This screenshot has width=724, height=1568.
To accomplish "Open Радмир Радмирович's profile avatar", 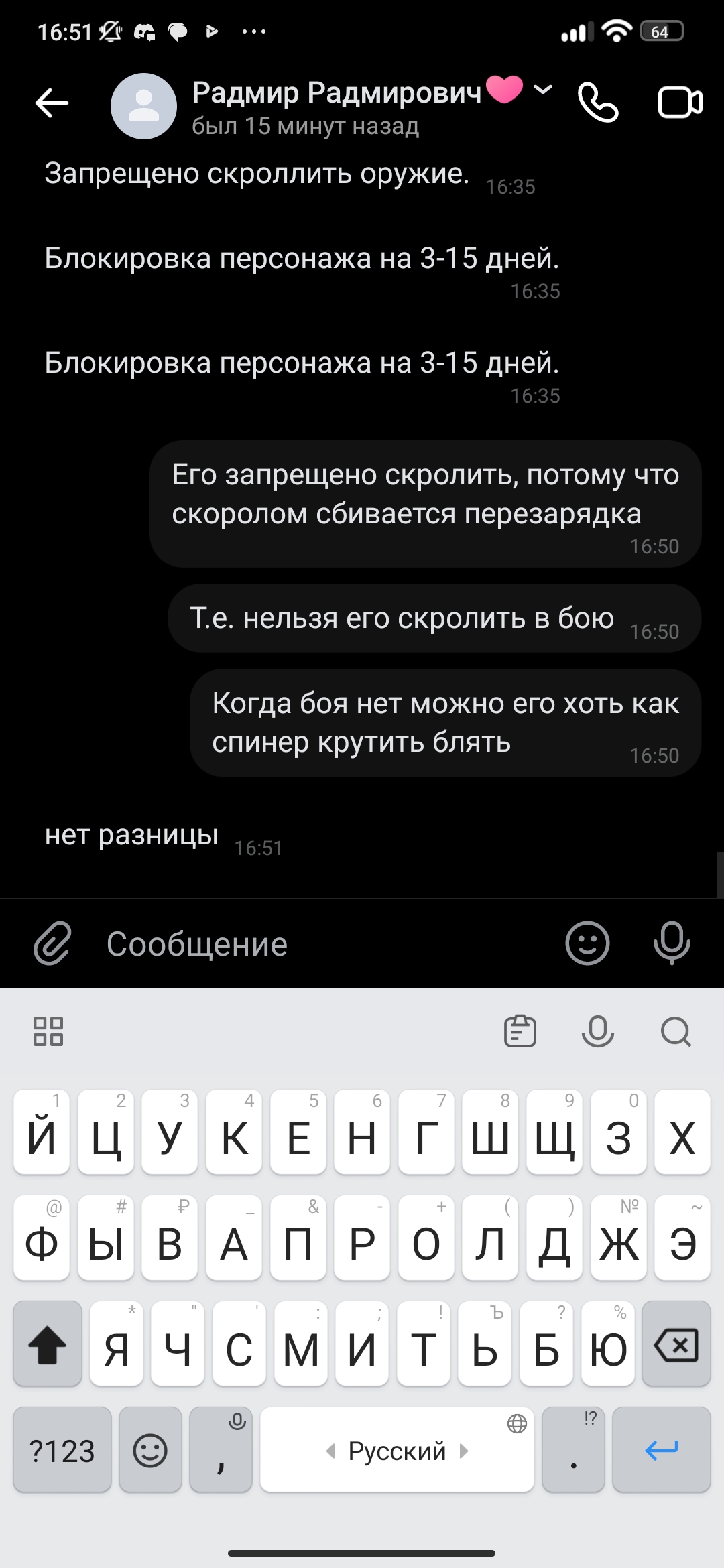I will coord(143,106).
